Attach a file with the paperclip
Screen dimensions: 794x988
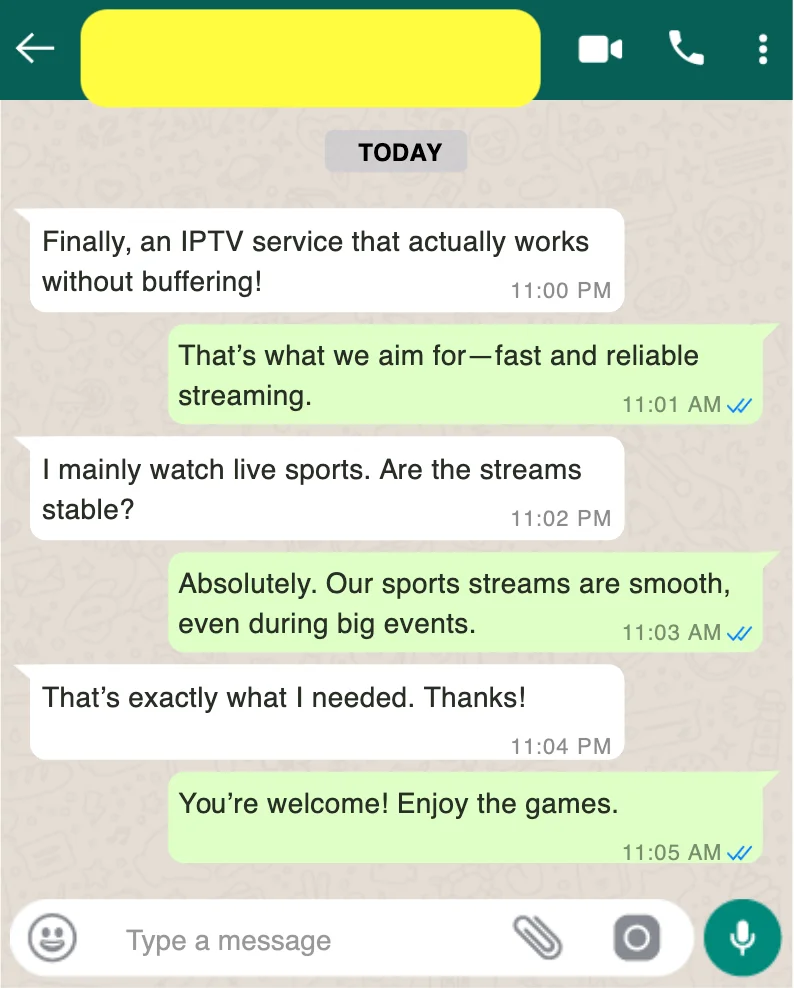pos(538,938)
